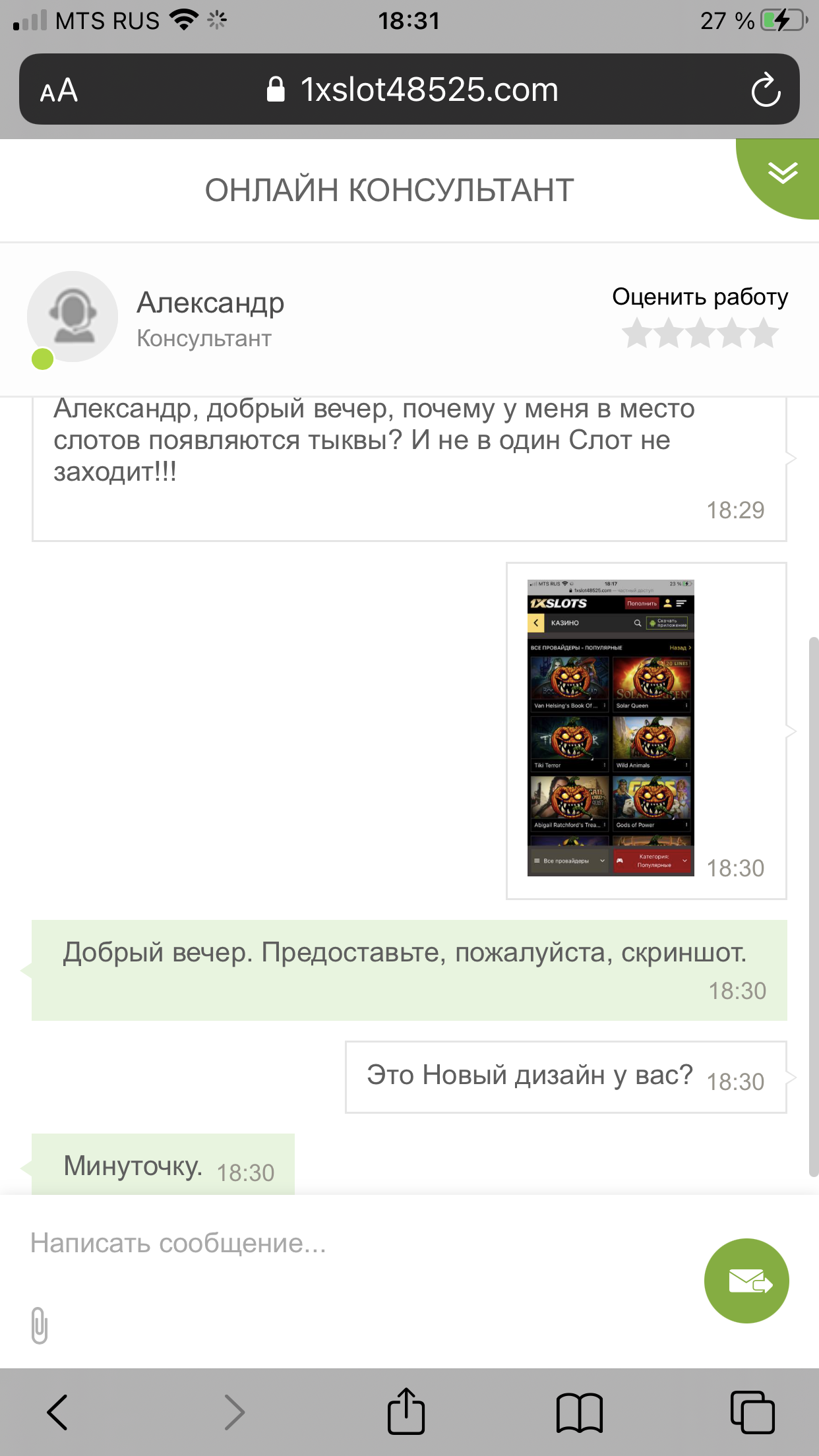This screenshot has height=1456, width=819.
Task: Open the sent screenshot with pumpkin slots
Action: [611, 727]
